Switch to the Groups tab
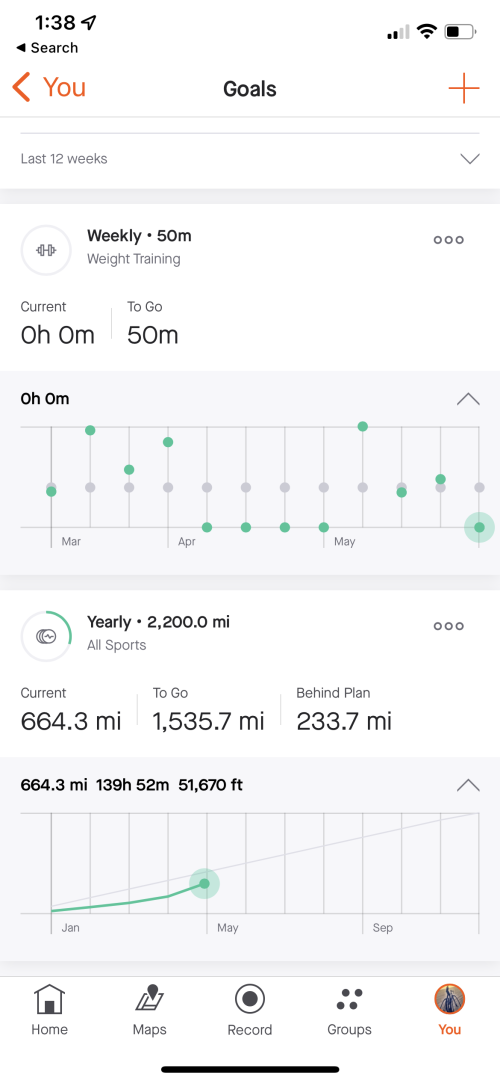Screen dimensions: 500x1083 349,1009
